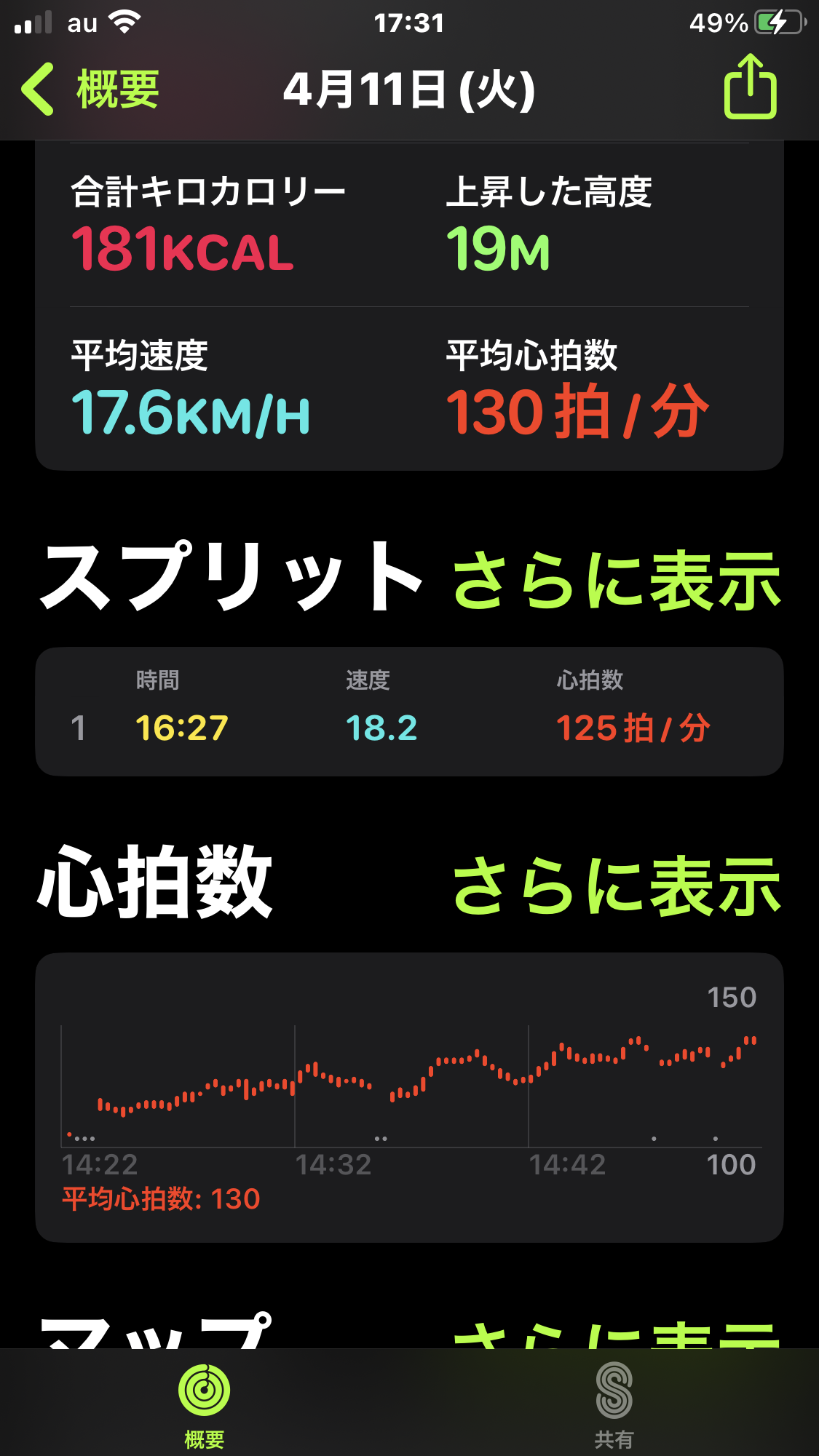
Task: Open the heart rate chart
Action: 409,1096
